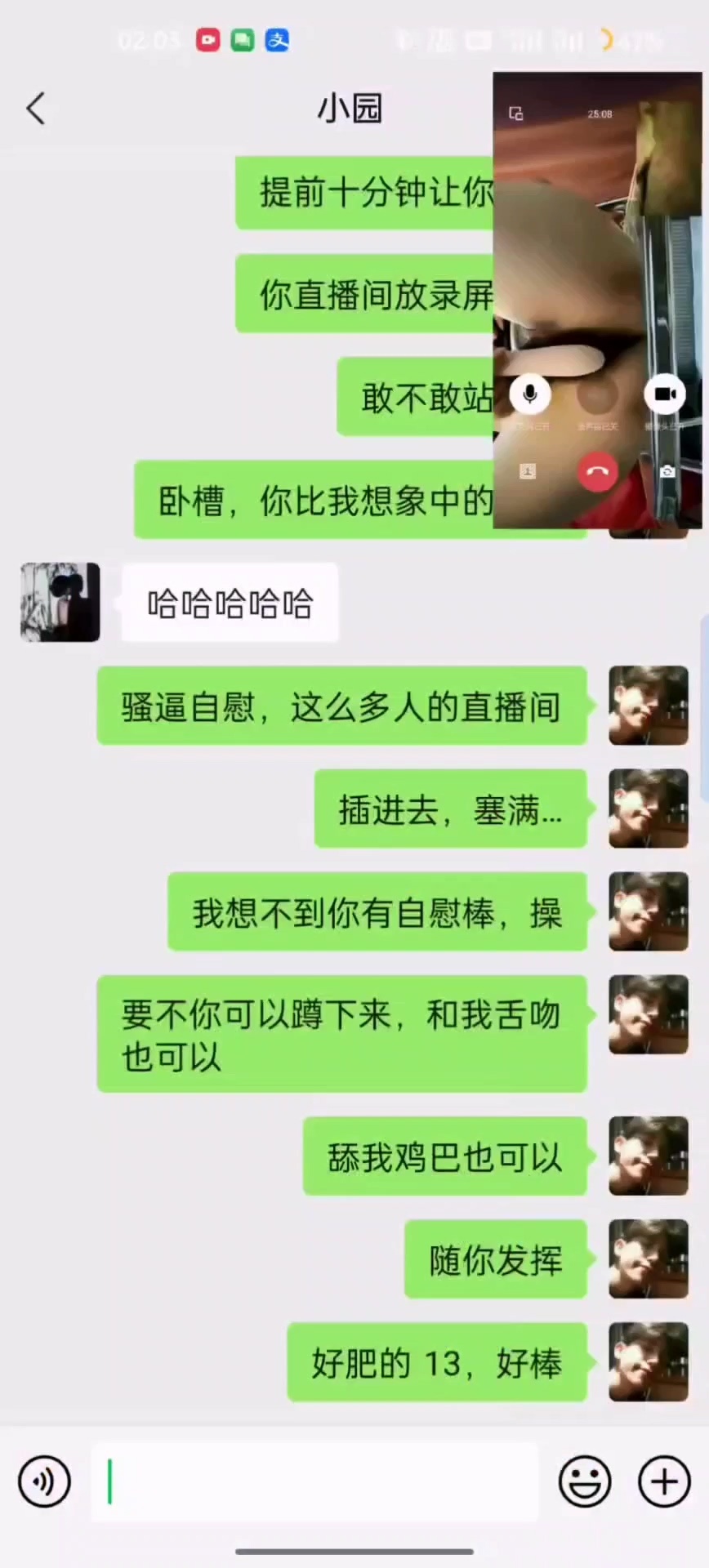The image size is (709, 1568).
Task: Open the plus attachments menu
Action: pos(664,1481)
